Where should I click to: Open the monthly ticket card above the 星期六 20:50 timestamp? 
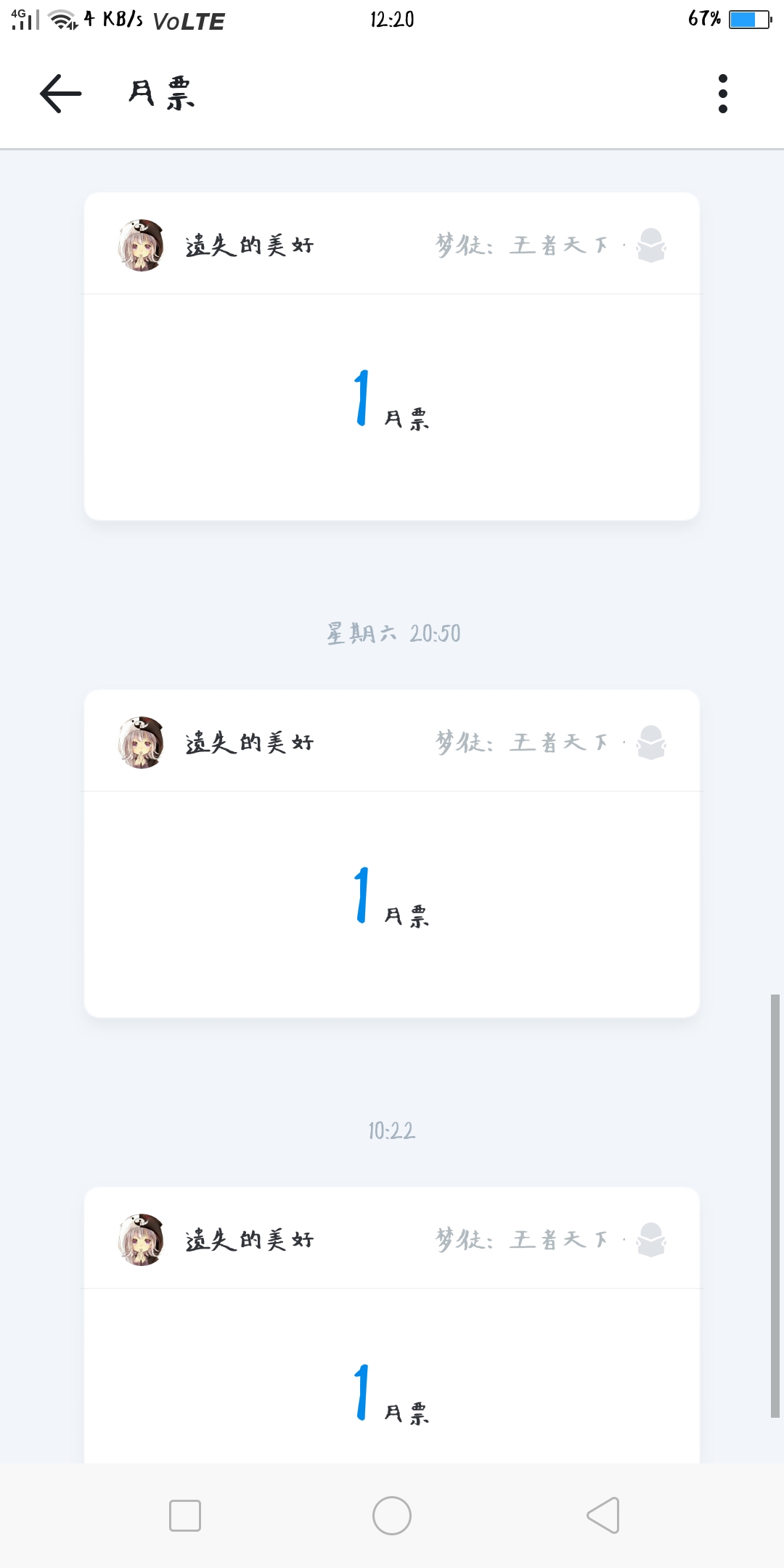[x=392, y=356]
